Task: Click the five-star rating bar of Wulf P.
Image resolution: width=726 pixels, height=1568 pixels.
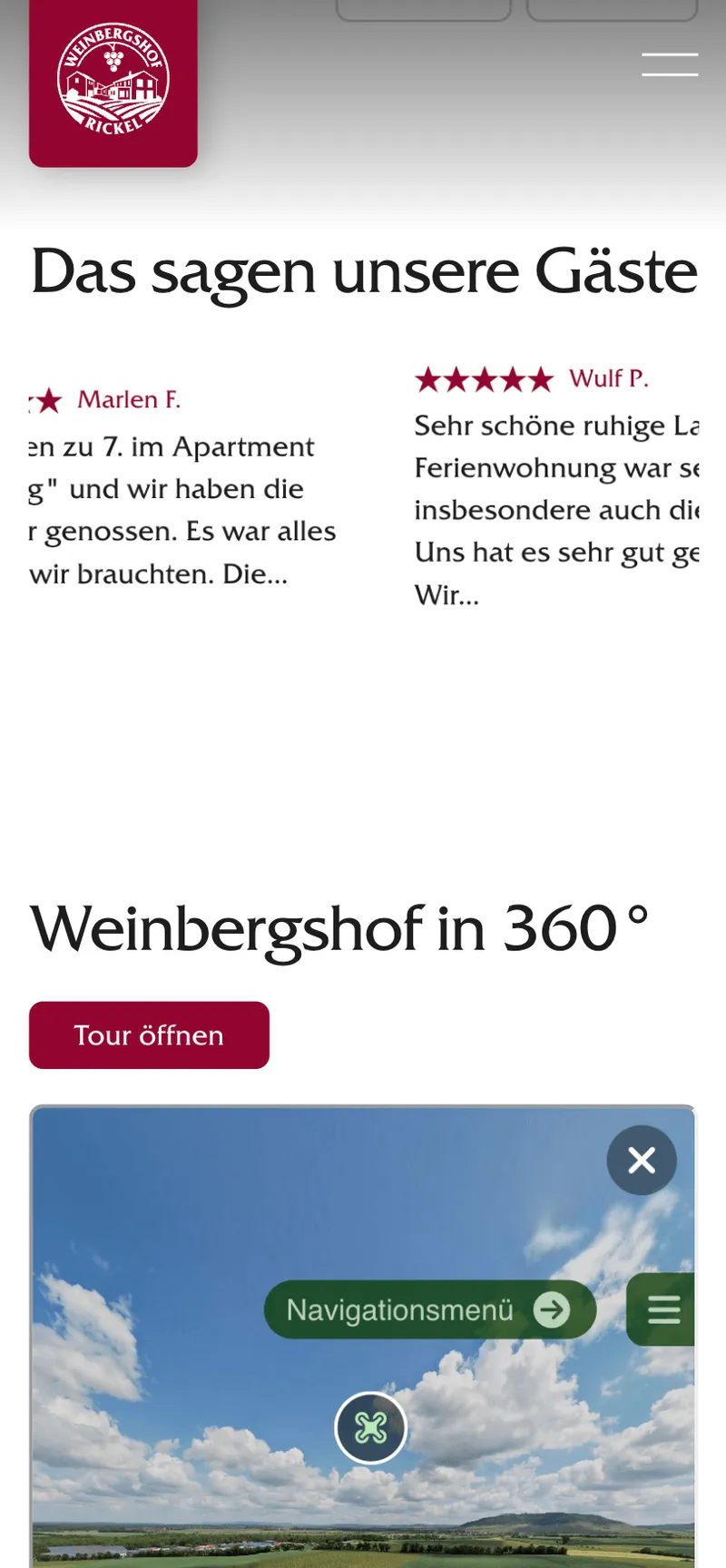Action: [484, 378]
